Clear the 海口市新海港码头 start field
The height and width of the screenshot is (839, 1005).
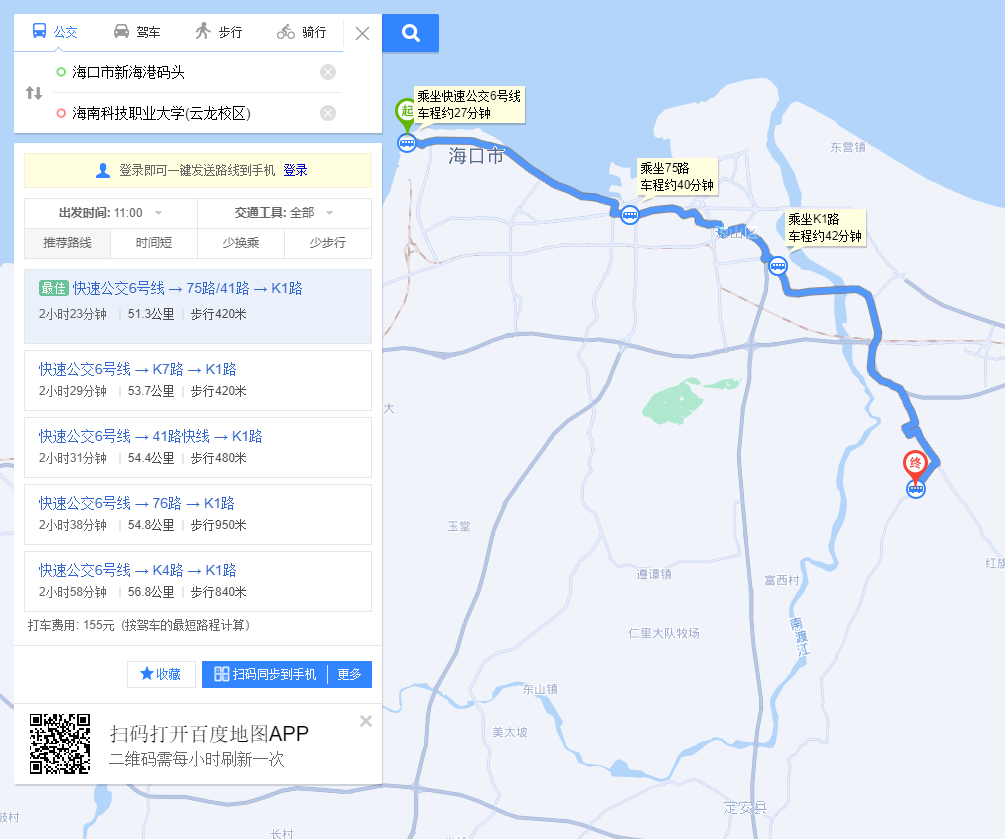328,72
